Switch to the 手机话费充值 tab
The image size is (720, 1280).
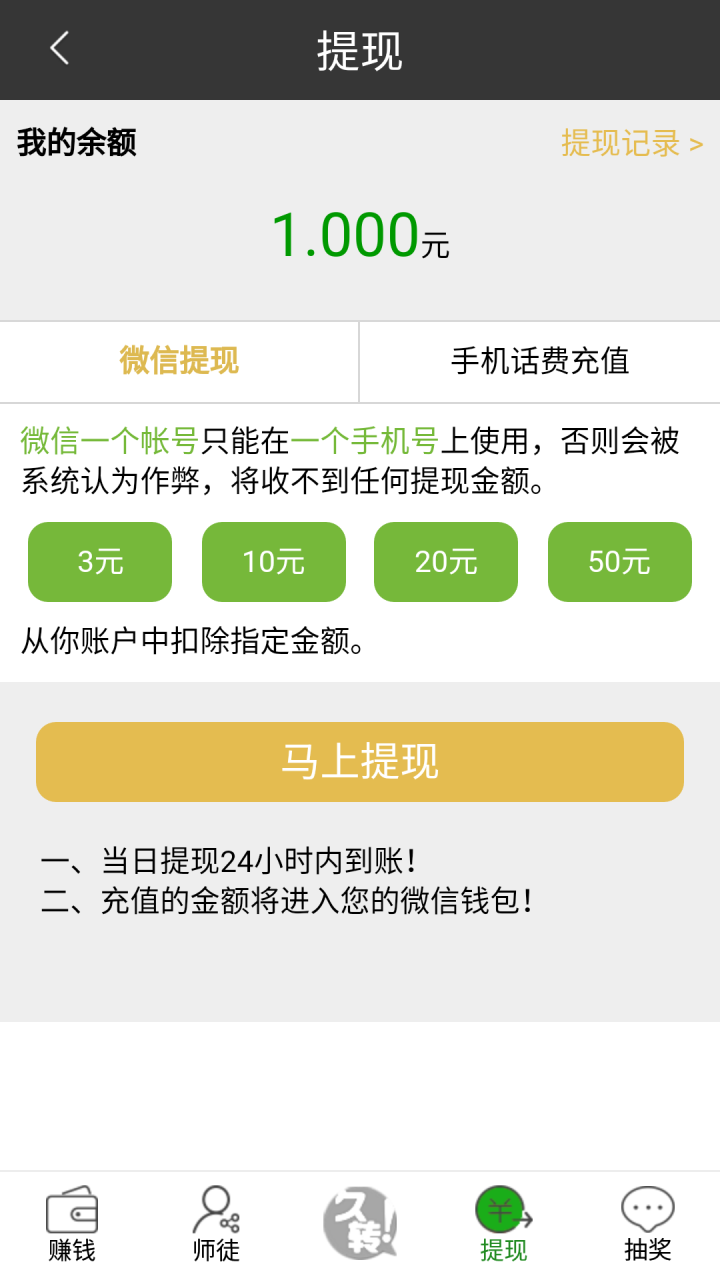click(x=540, y=361)
